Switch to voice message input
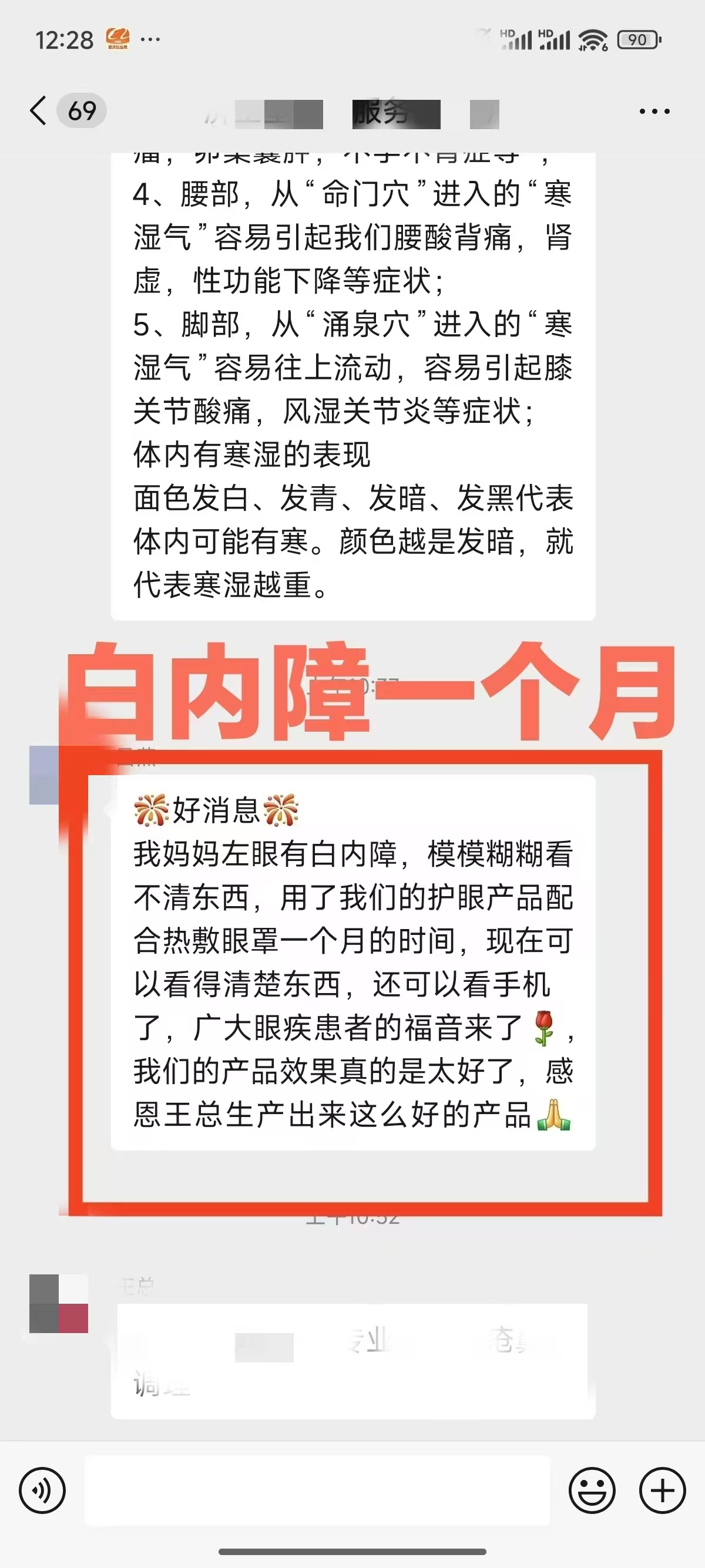The width and height of the screenshot is (705, 1568). [x=42, y=1490]
